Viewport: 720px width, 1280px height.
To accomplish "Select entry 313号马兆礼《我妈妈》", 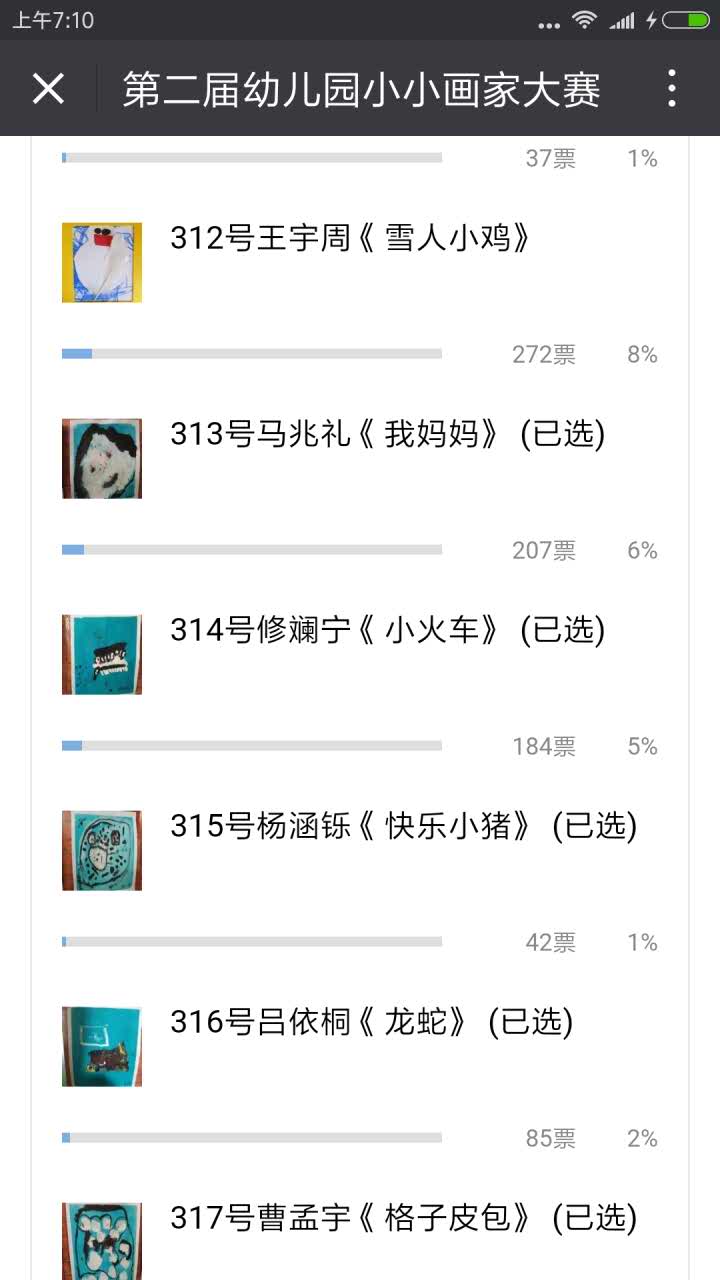I will (x=387, y=435).
